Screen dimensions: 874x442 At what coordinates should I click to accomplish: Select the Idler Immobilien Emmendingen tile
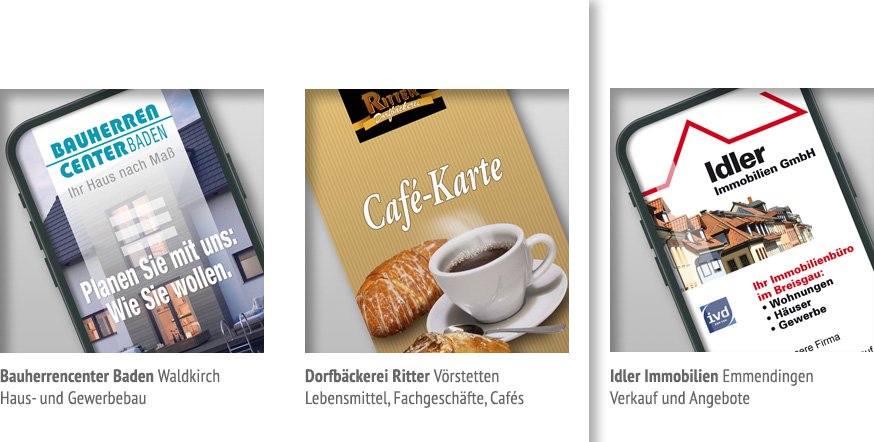pos(741,221)
